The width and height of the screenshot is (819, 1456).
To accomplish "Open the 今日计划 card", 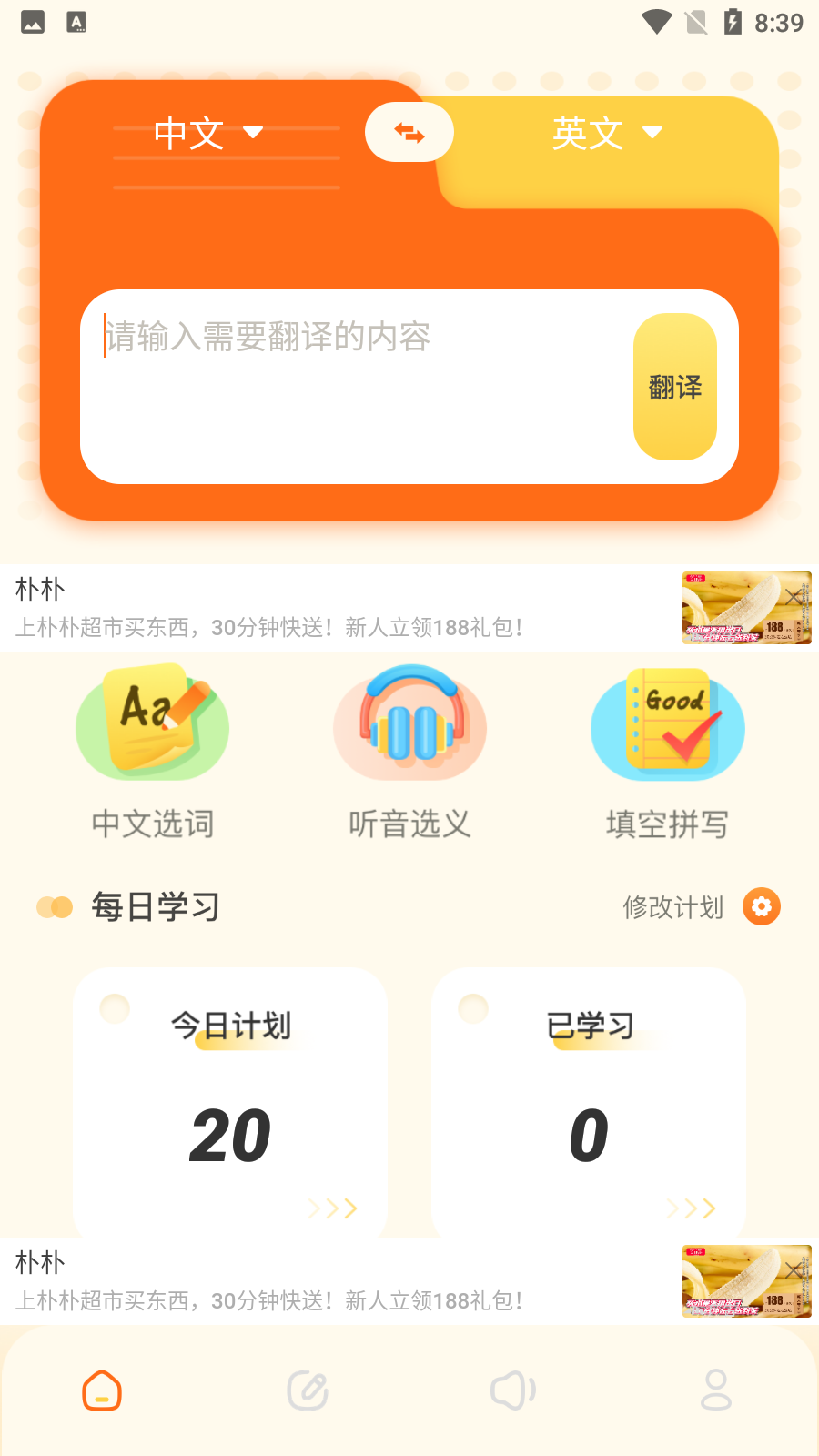I will point(230,1101).
